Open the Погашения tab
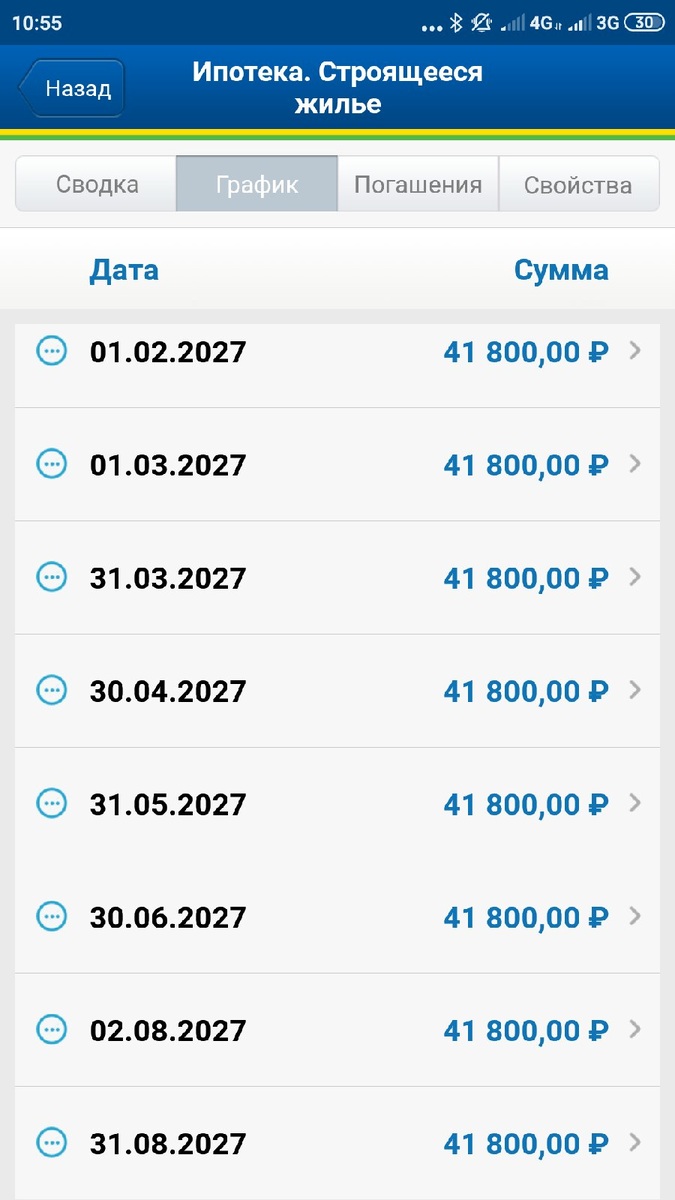The width and height of the screenshot is (675, 1200). (x=418, y=185)
